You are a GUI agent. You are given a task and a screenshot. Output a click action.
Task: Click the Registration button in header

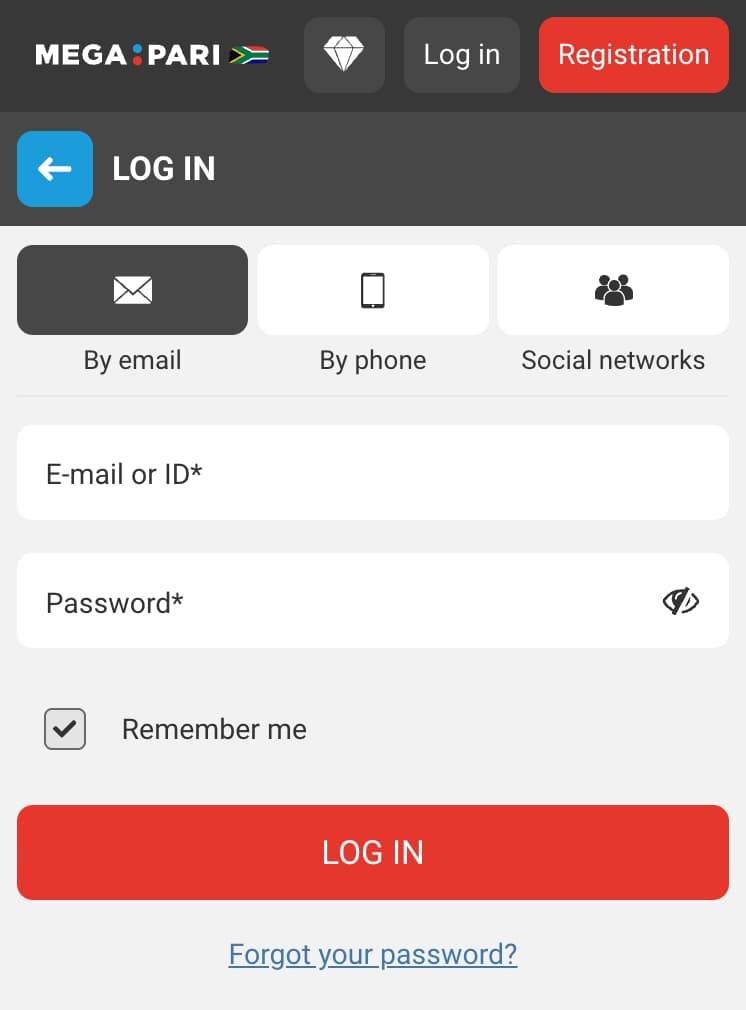point(633,55)
